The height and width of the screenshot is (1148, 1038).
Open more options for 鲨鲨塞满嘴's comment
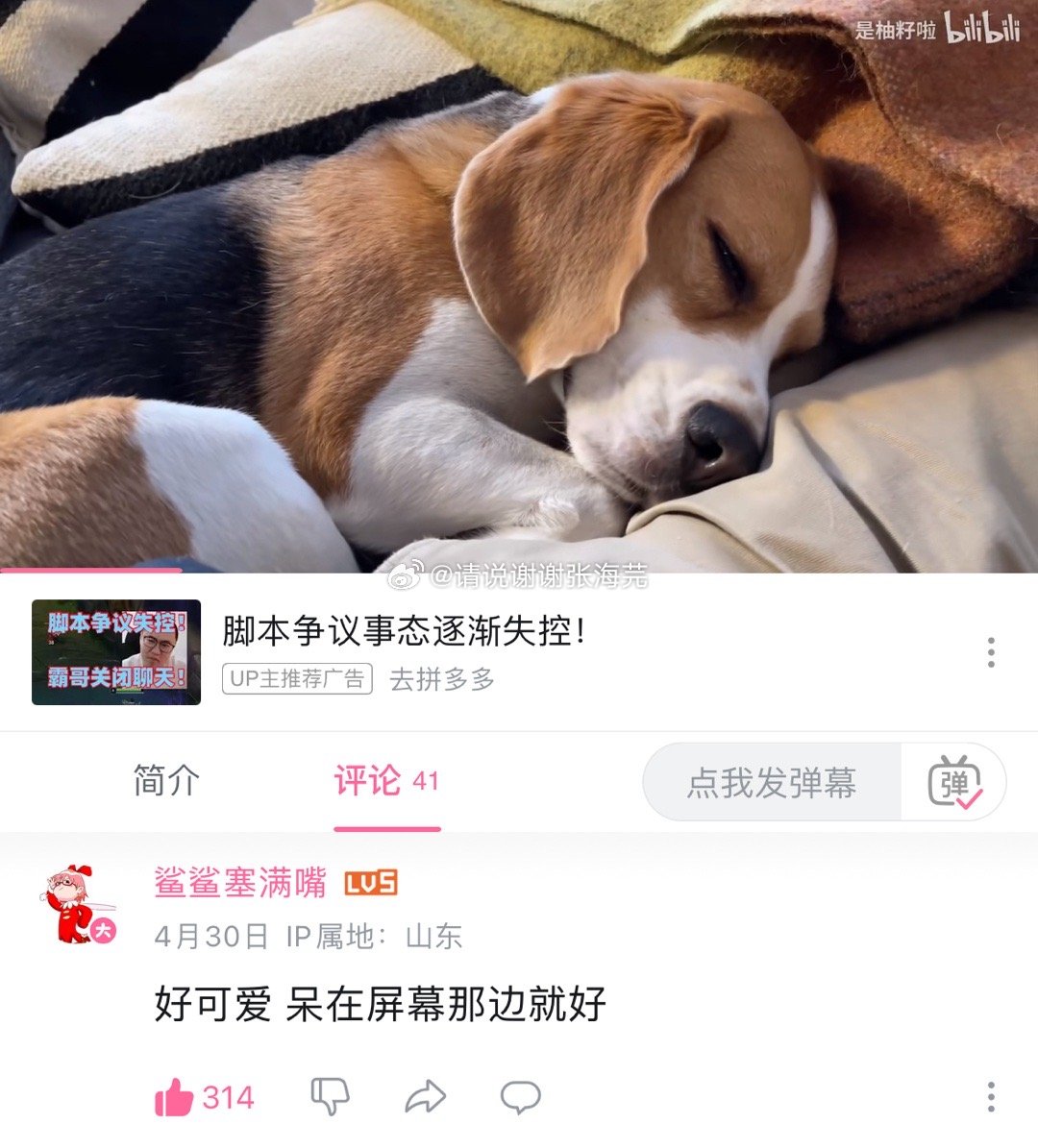pos(991,1096)
